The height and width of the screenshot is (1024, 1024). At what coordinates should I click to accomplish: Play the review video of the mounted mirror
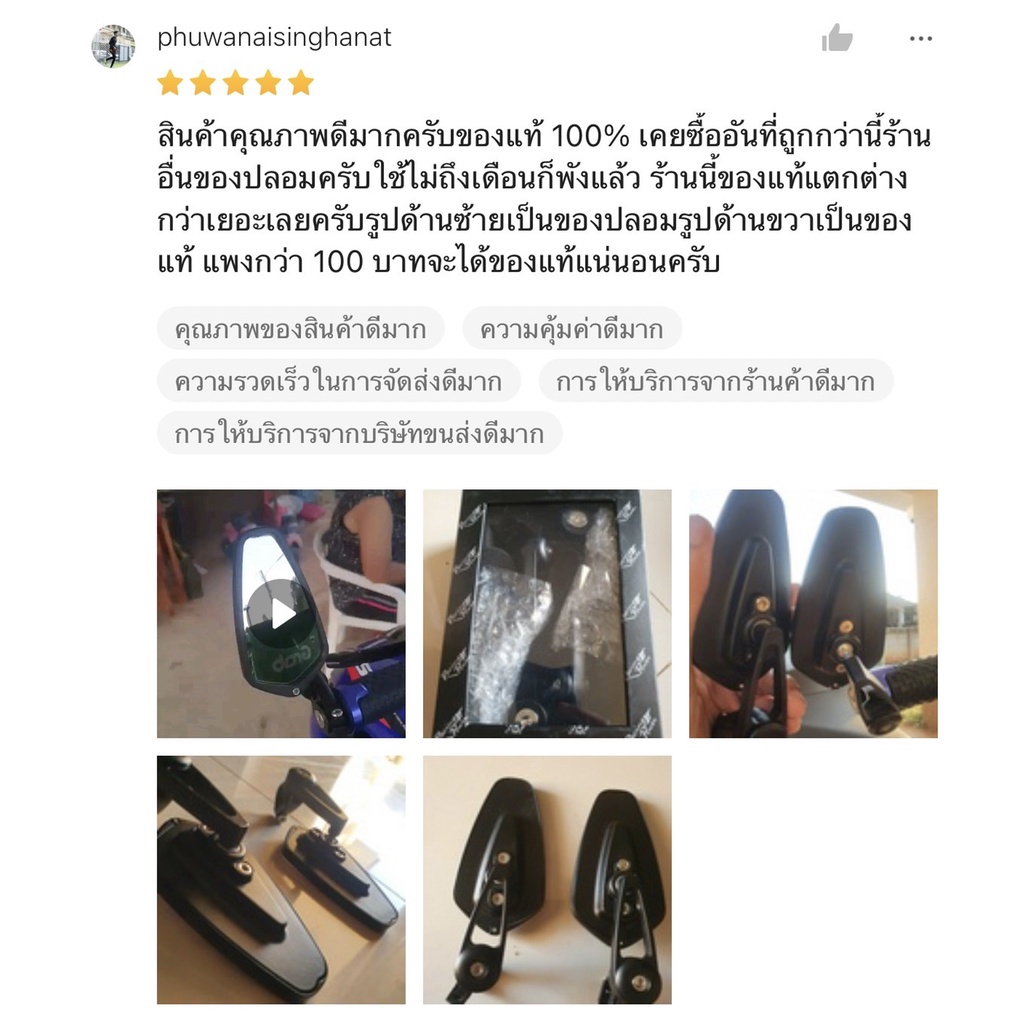pos(281,614)
